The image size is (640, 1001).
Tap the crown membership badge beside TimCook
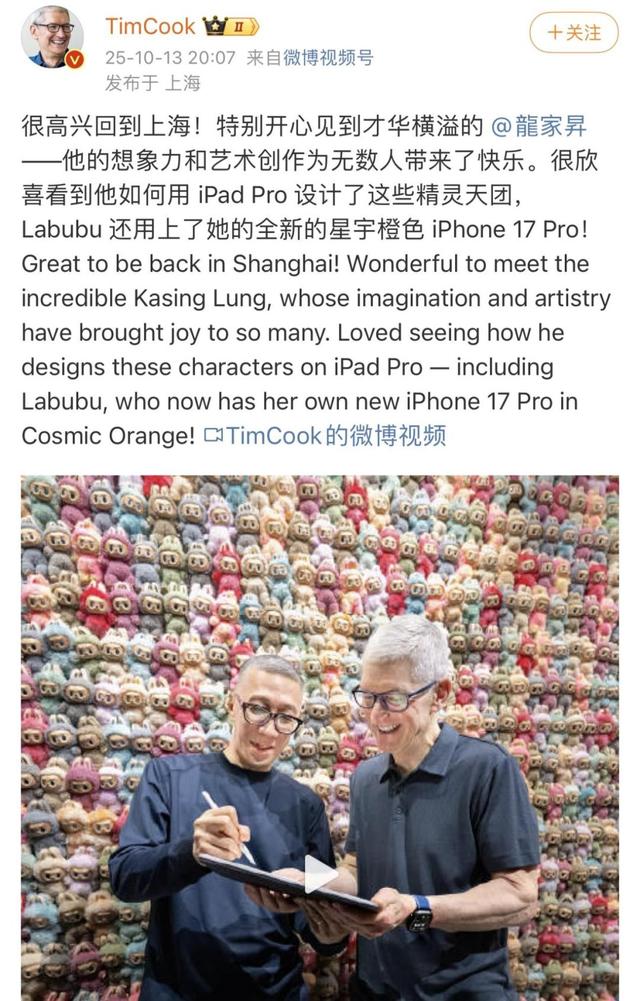click(x=230, y=26)
